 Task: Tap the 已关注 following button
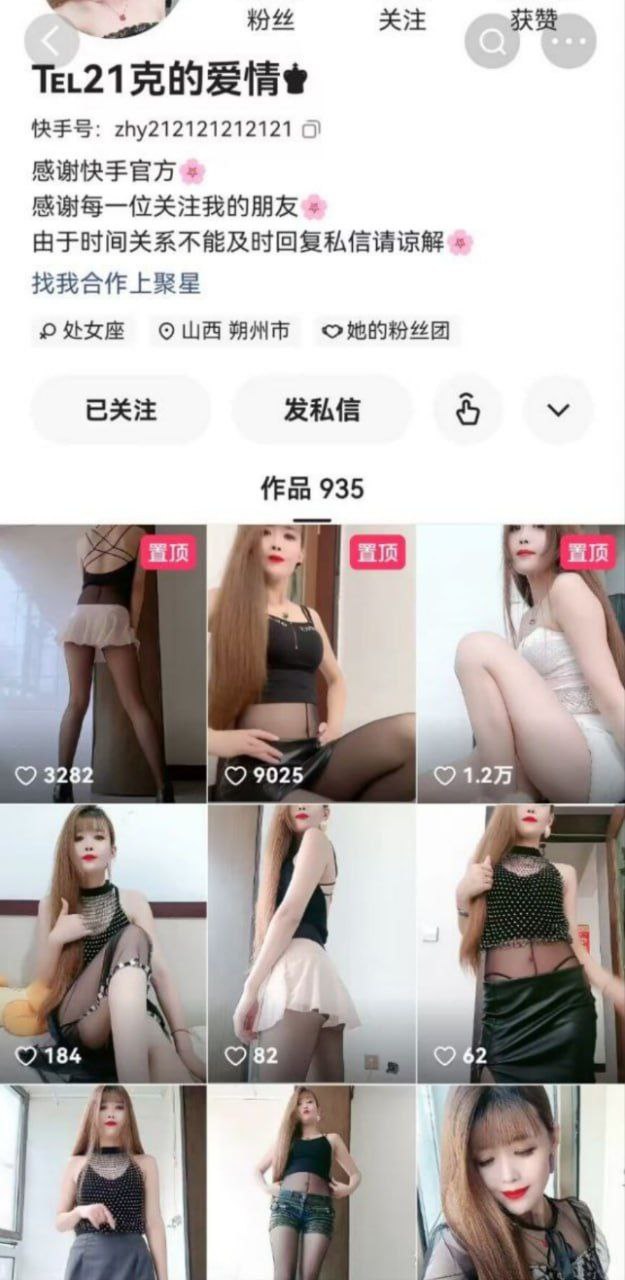tap(120, 409)
